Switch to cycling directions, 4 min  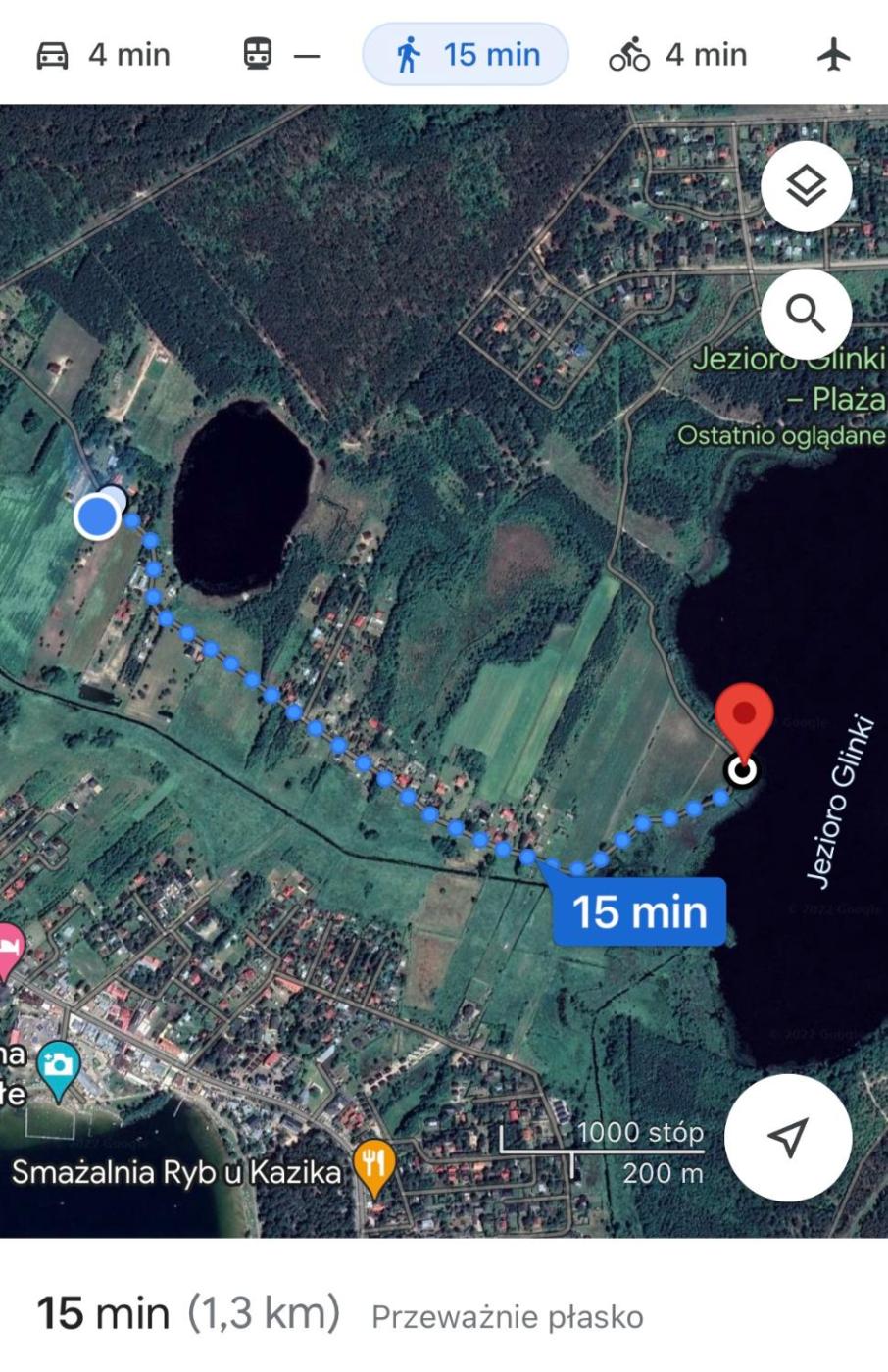click(x=677, y=54)
